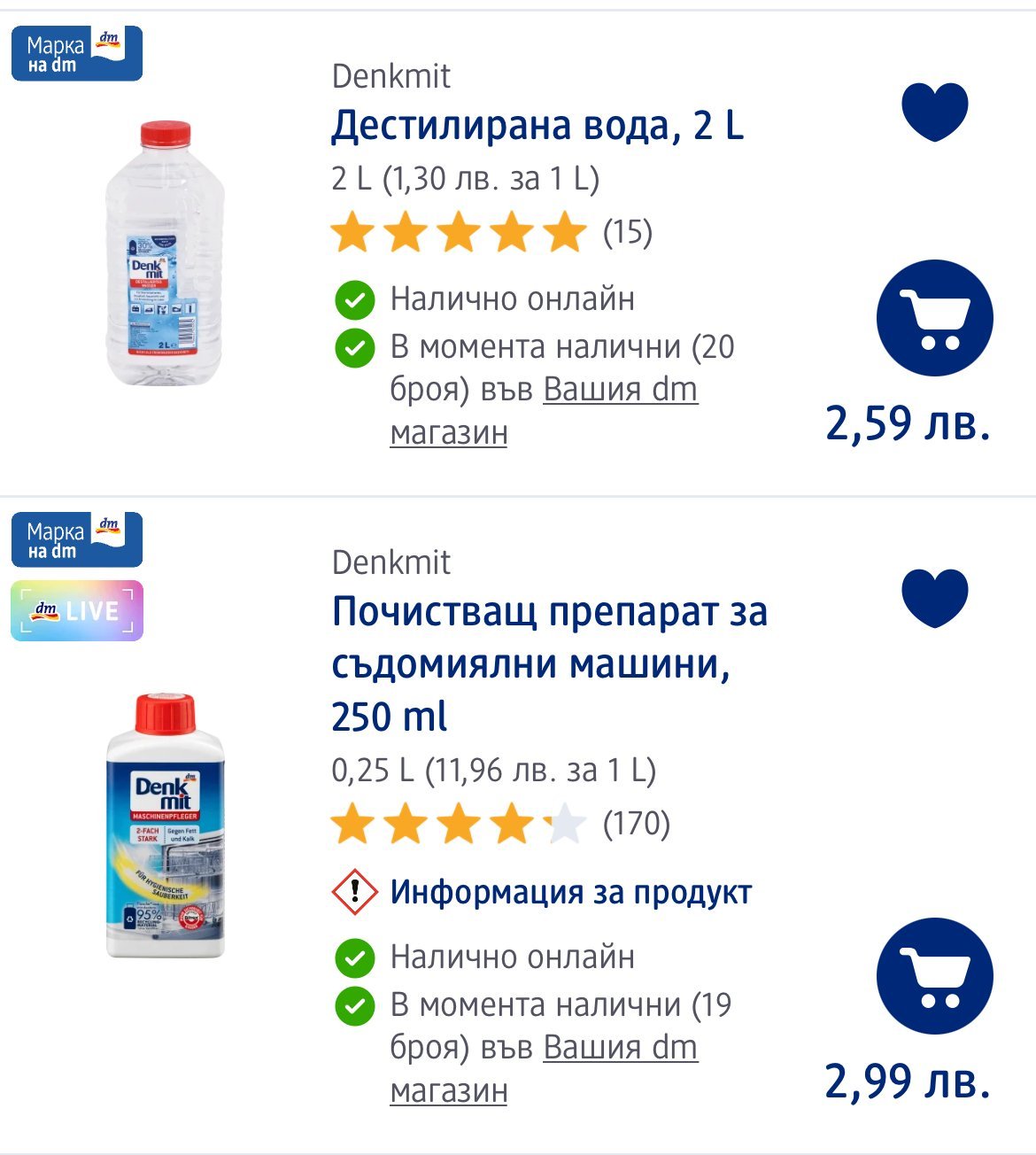View the Дестилирана вода bottle image
Screen dimensions: 1036x1155
165,252
